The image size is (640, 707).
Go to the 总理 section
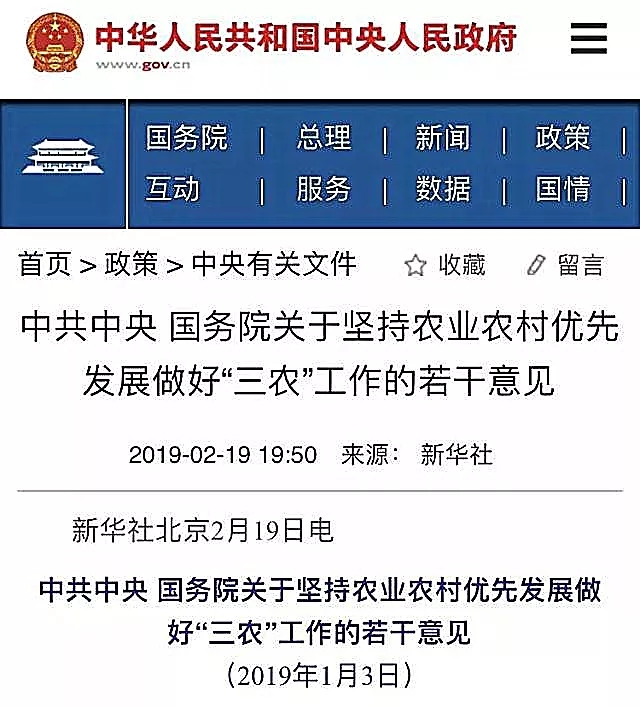[x=324, y=137]
